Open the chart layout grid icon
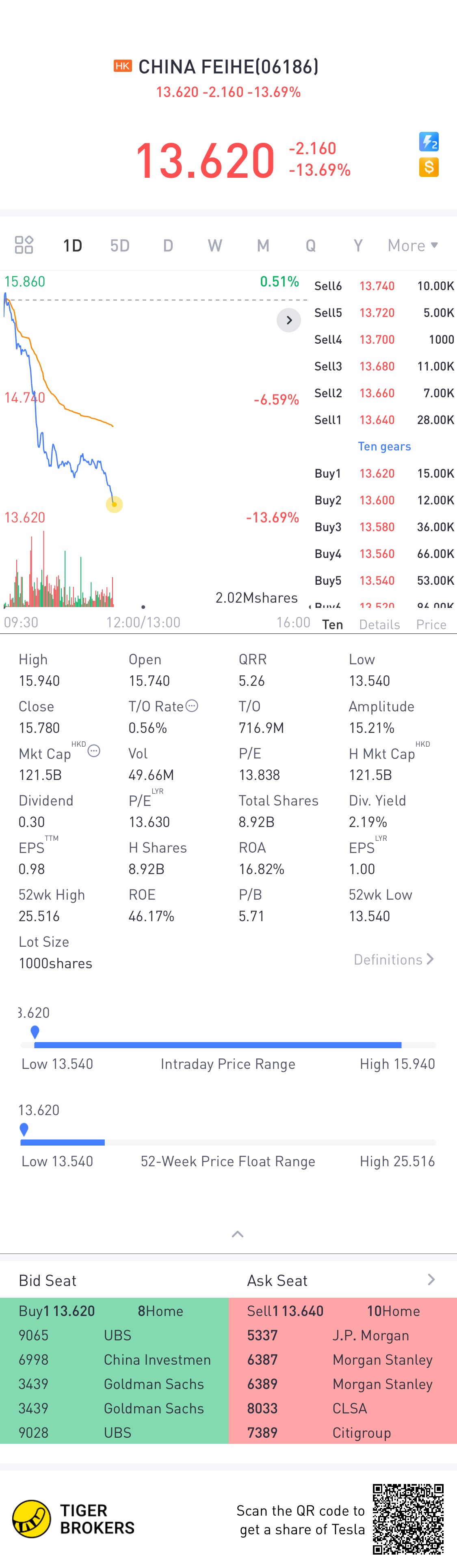Screen dimensions: 457x1568 point(24,245)
